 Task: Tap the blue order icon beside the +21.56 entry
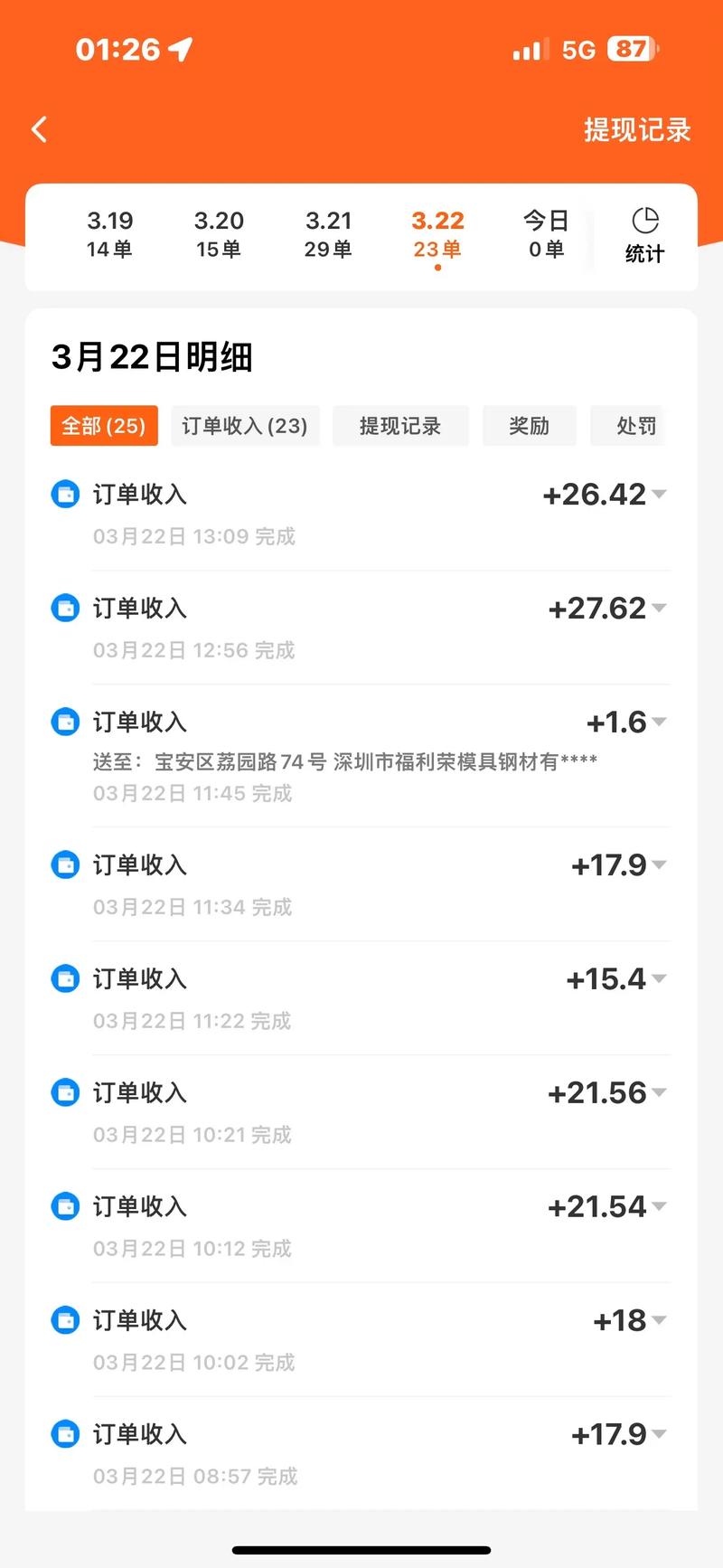(65, 1092)
